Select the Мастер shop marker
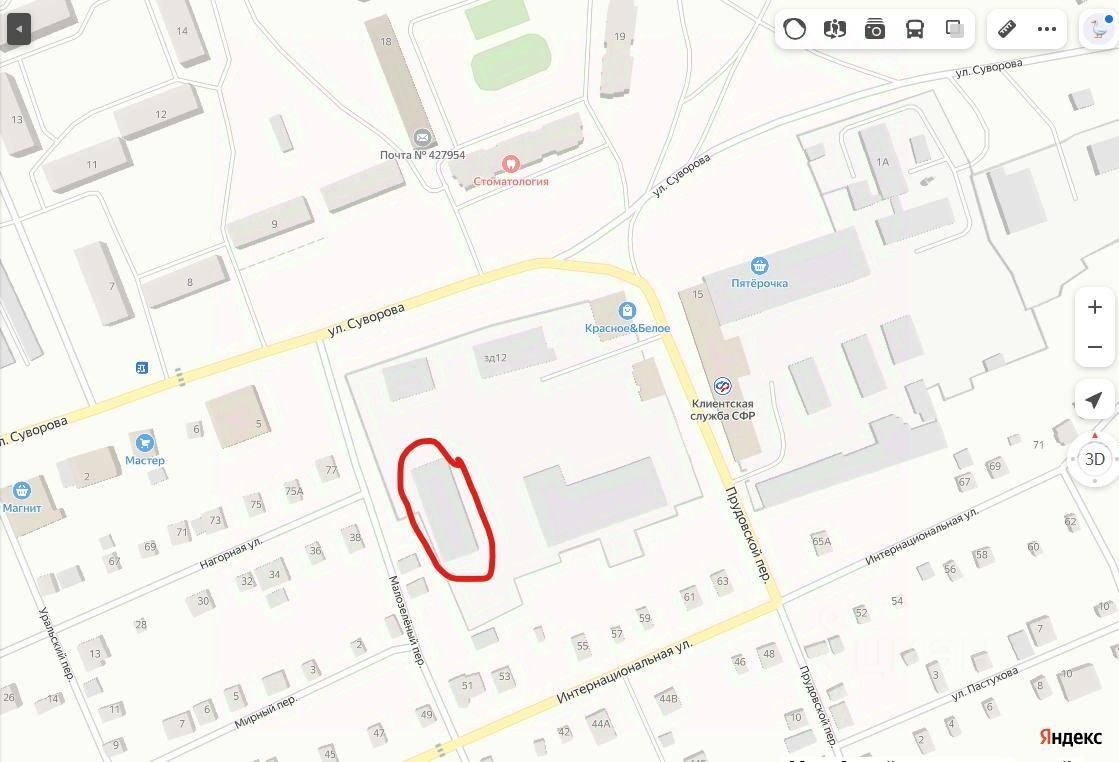The image size is (1119, 762). click(x=145, y=443)
